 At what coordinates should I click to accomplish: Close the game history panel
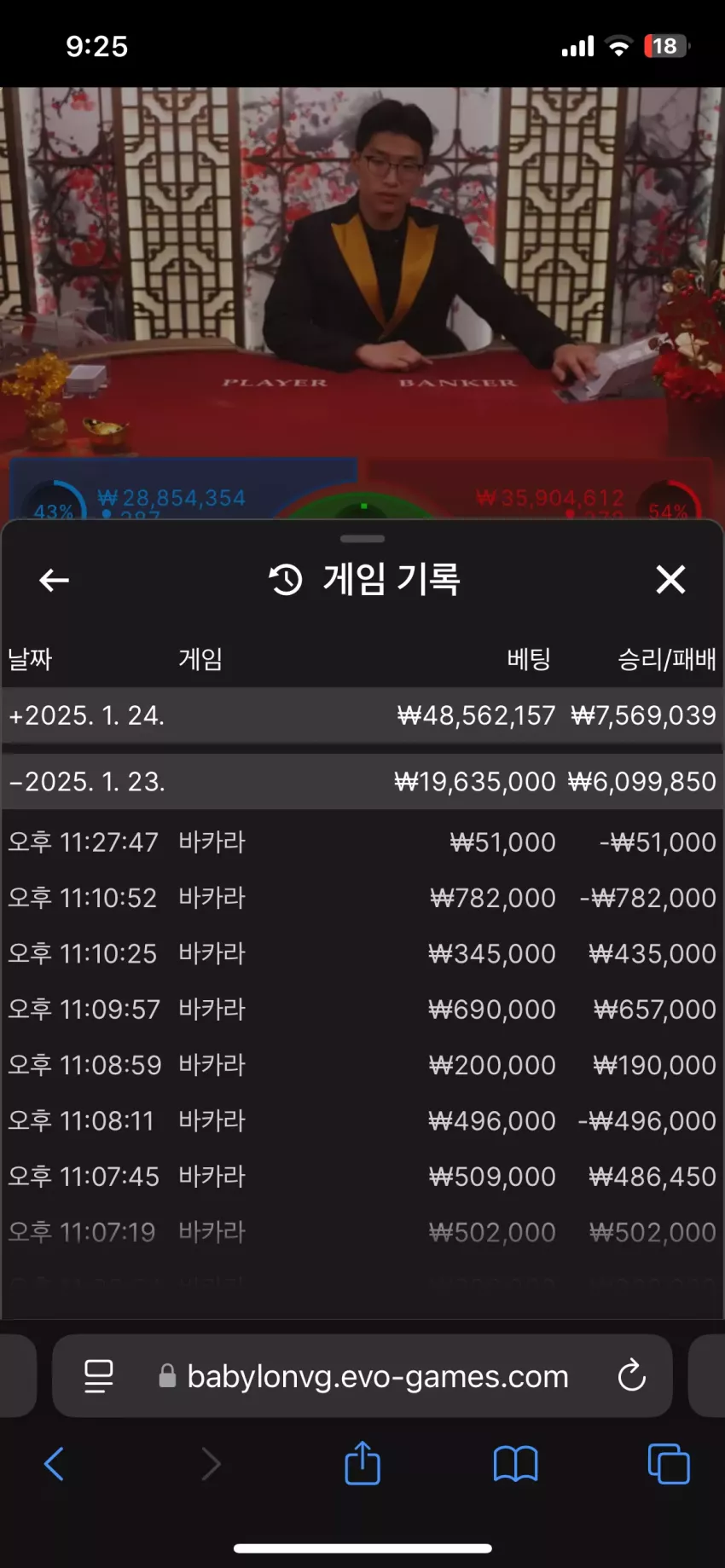[x=670, y=580]
